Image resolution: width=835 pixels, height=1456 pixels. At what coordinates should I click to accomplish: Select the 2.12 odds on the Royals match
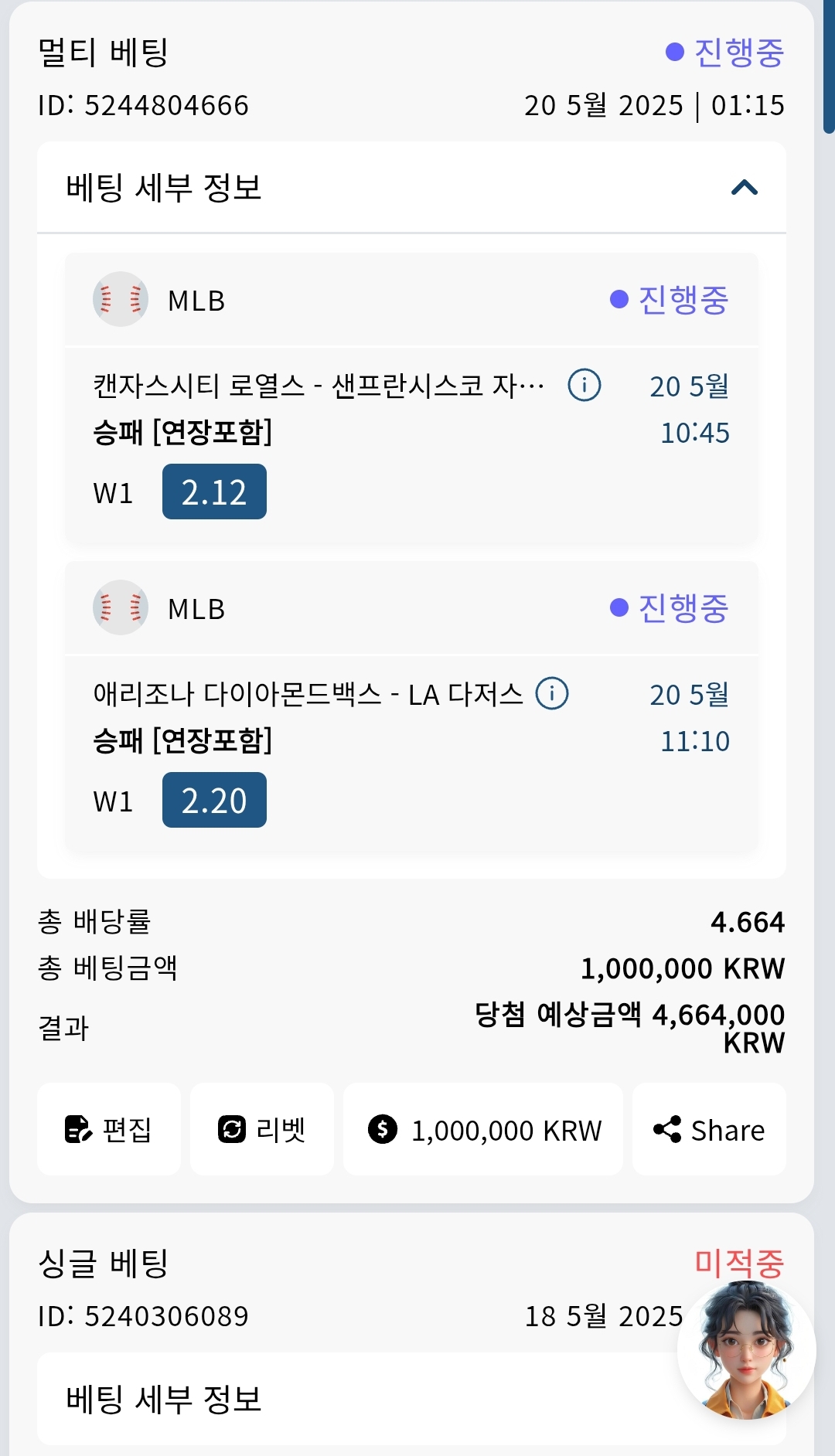click(214, 492)
